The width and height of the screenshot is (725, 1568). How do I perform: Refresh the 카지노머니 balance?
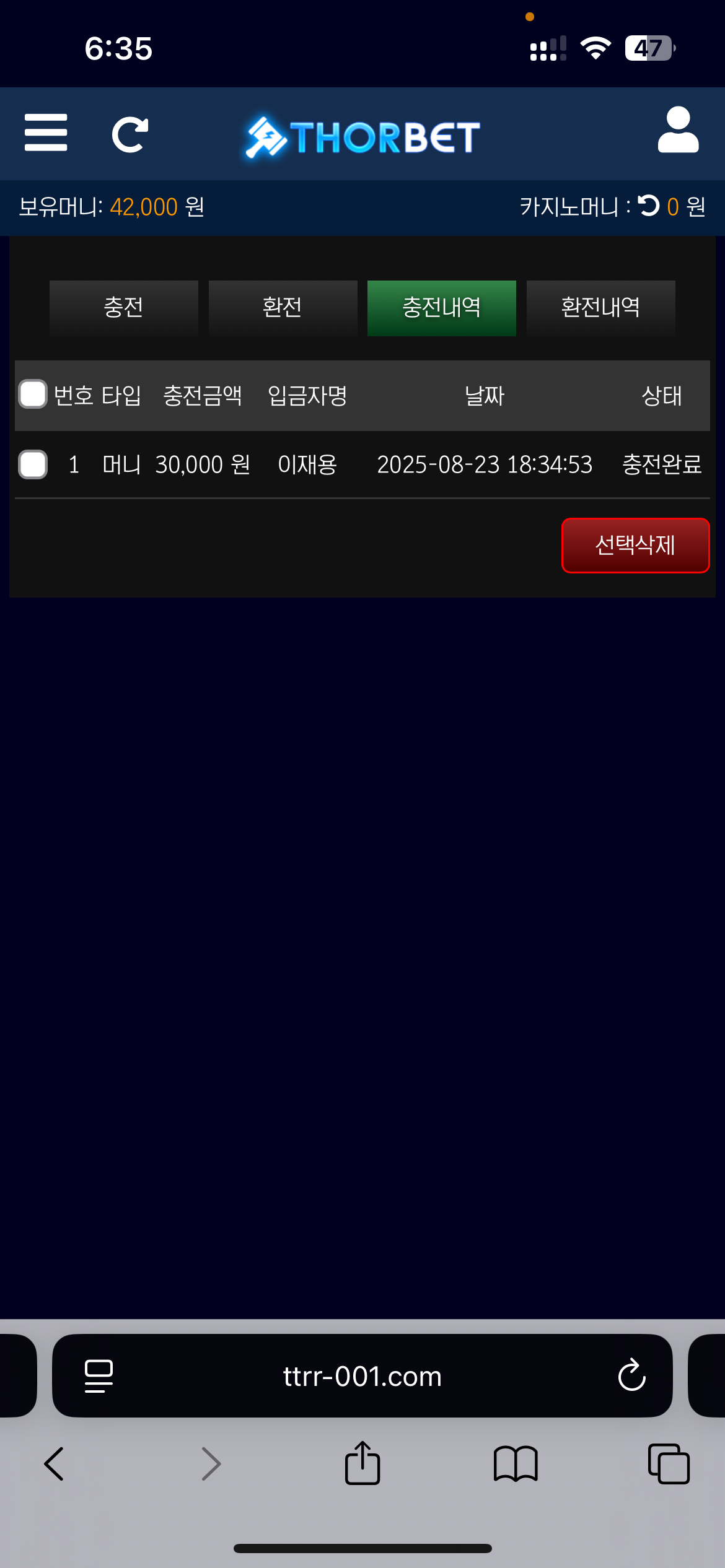pos(649,206)
